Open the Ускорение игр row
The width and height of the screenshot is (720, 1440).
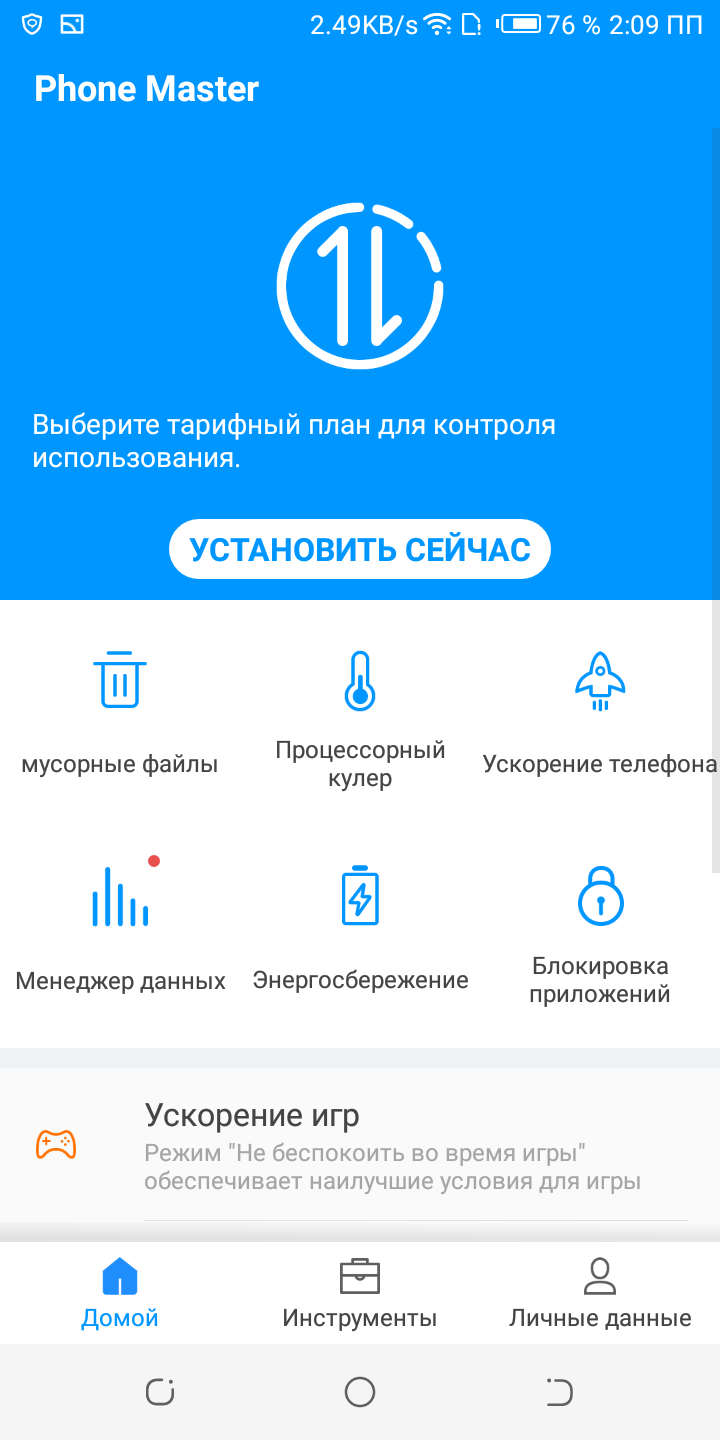pos(360,1145)
